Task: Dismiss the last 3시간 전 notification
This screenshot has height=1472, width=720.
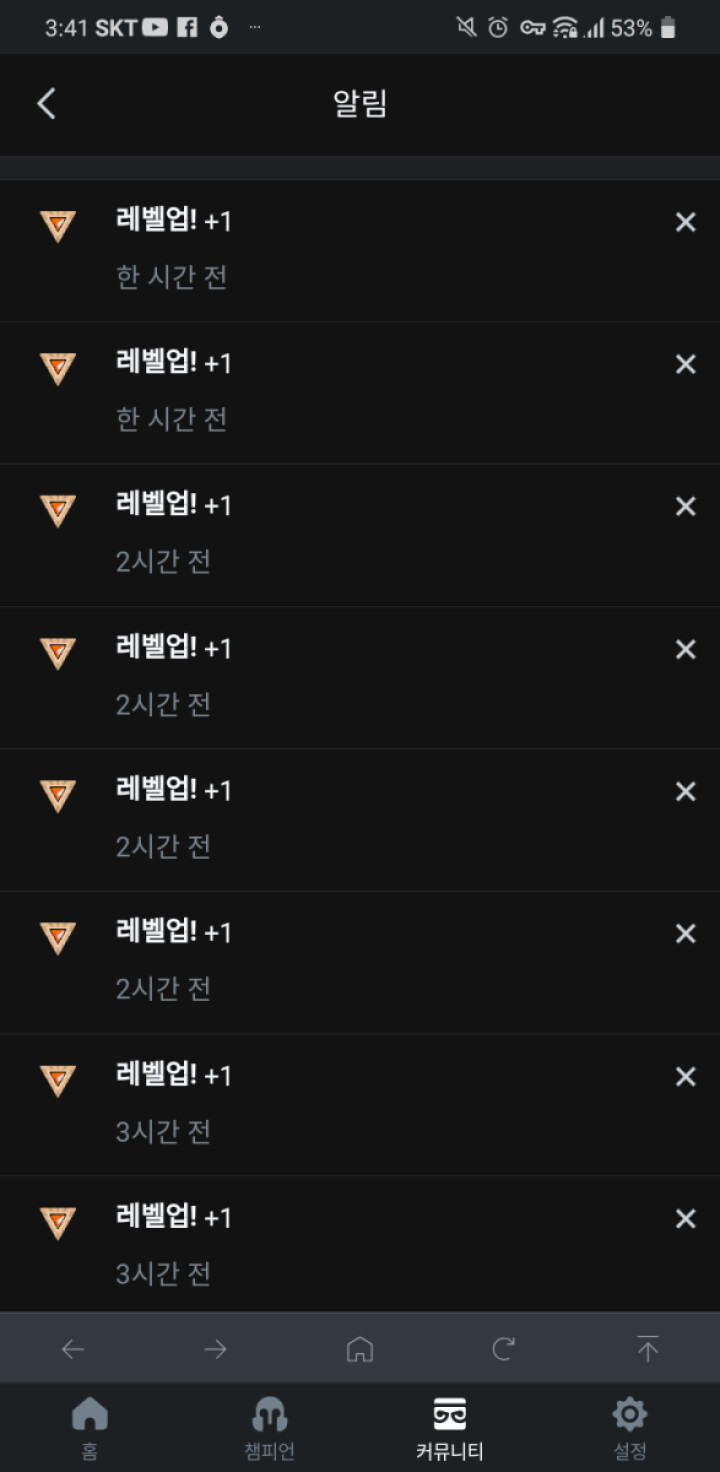Action: point(685,1218)
